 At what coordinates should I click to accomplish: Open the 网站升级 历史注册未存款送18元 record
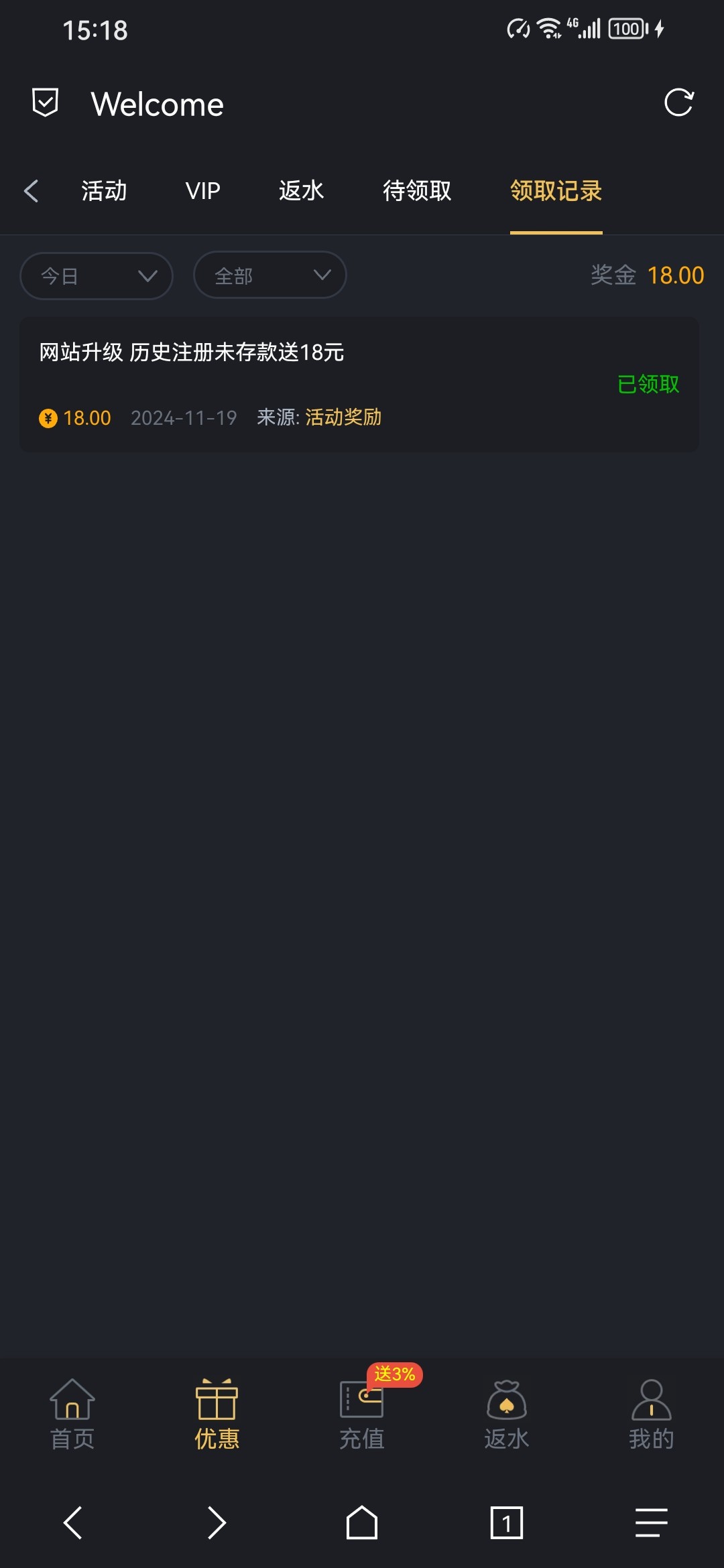(x=359, y=384)
